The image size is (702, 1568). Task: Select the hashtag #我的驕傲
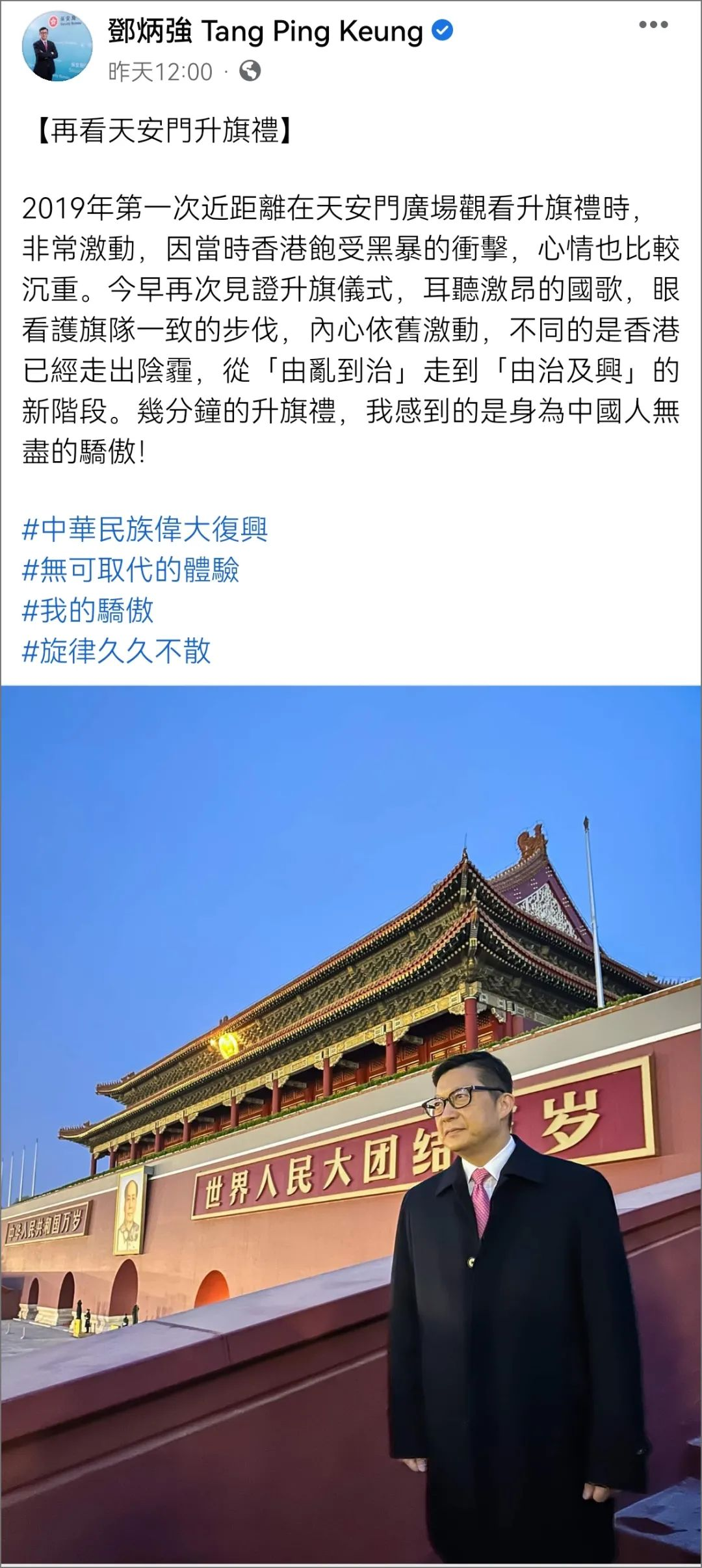88,610
